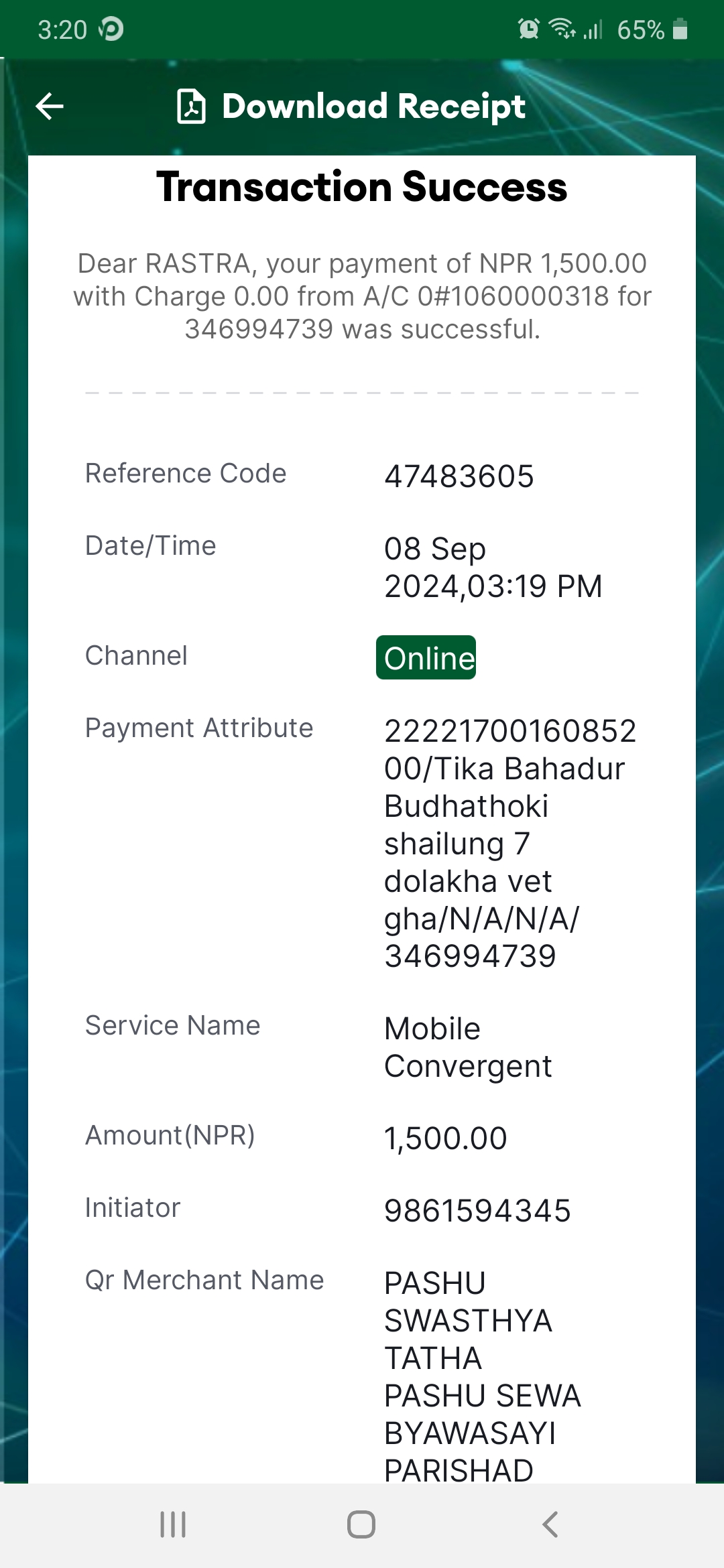
Task: Download the receipt as PDF
Action: click(351, 107)
